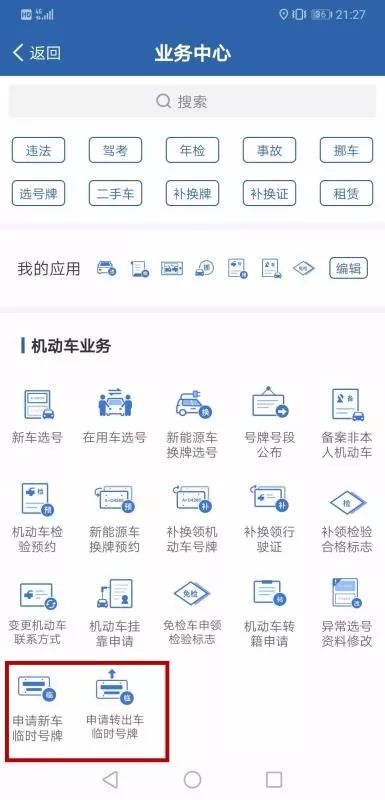Tap the 返回 back button

37,53
